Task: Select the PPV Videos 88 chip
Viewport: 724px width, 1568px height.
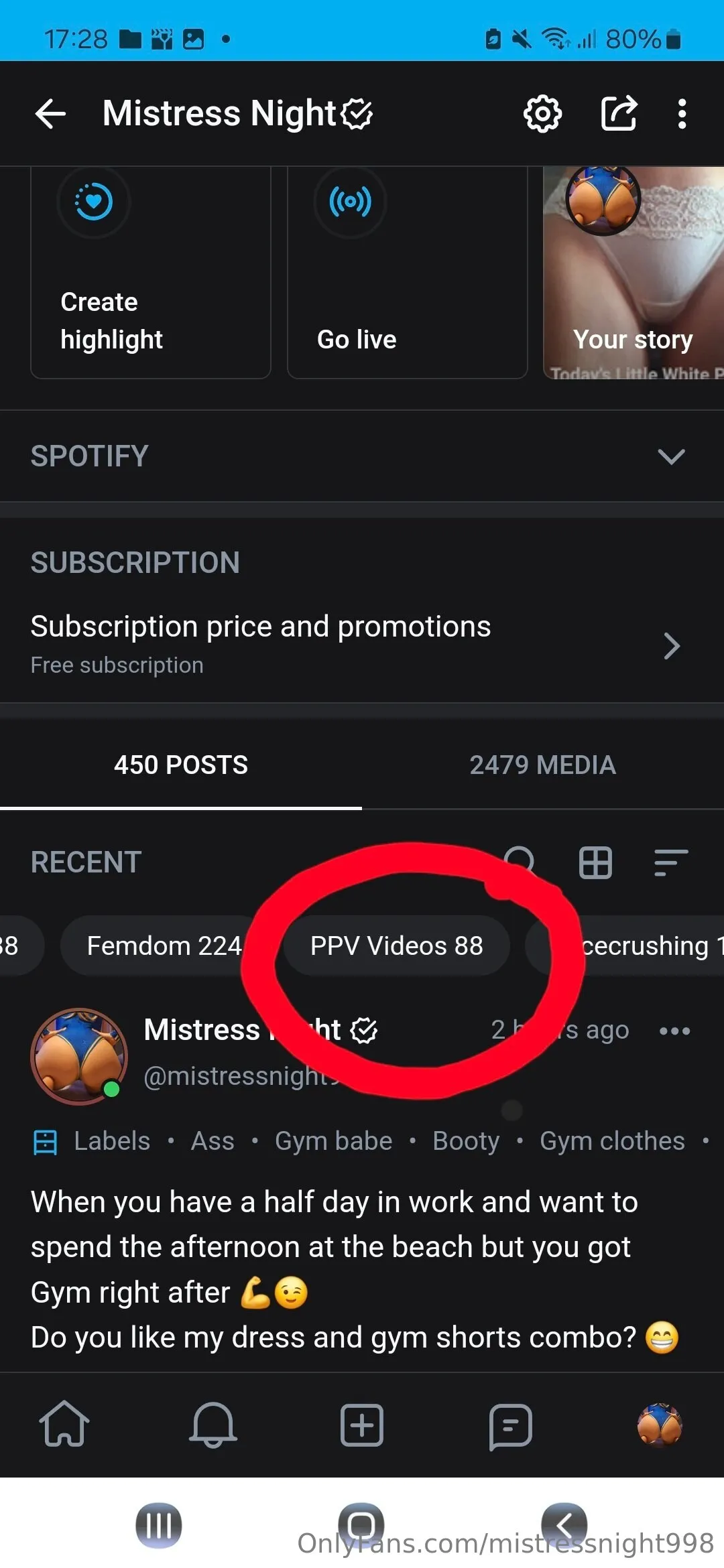Action: click(396, 946)
